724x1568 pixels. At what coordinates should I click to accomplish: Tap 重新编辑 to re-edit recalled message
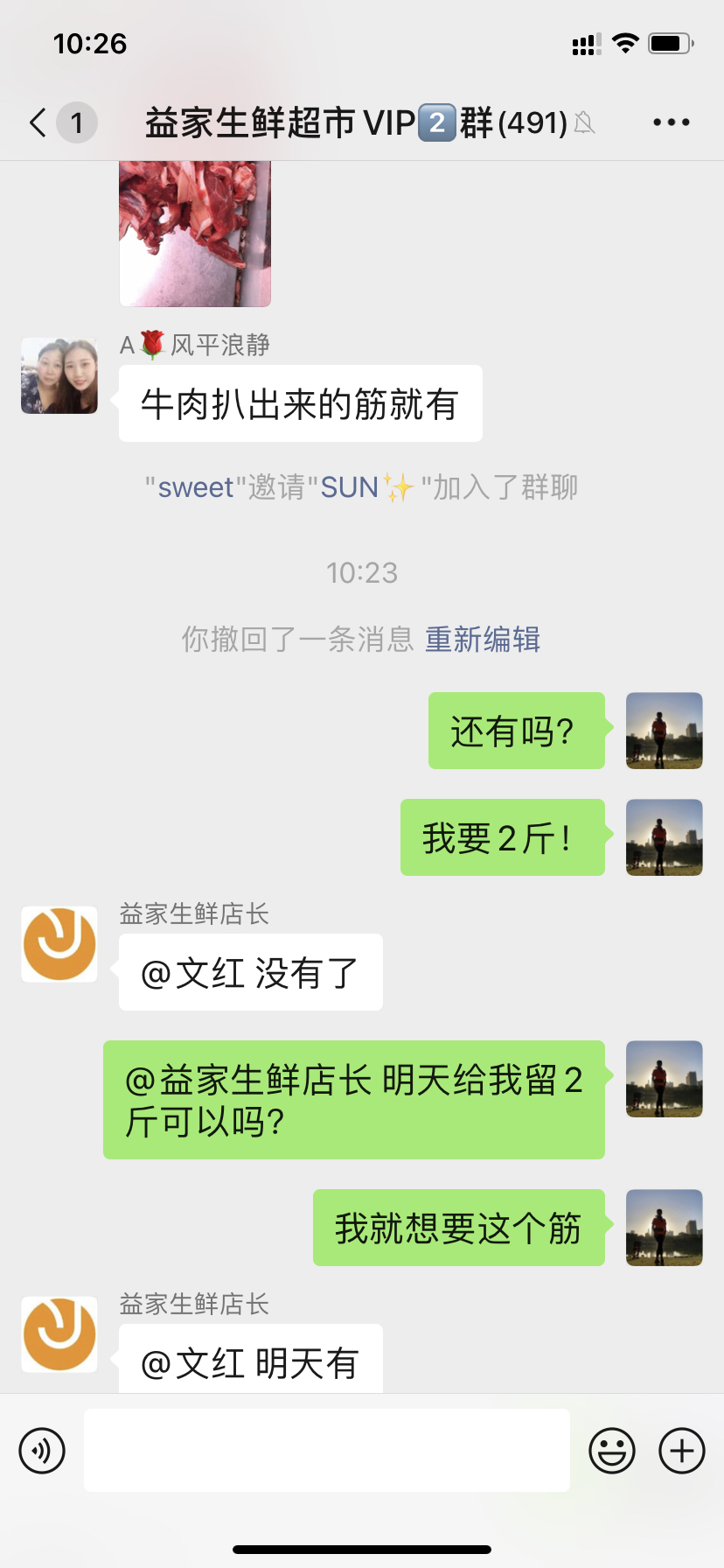pyautogui.click(x=483, y=640)
